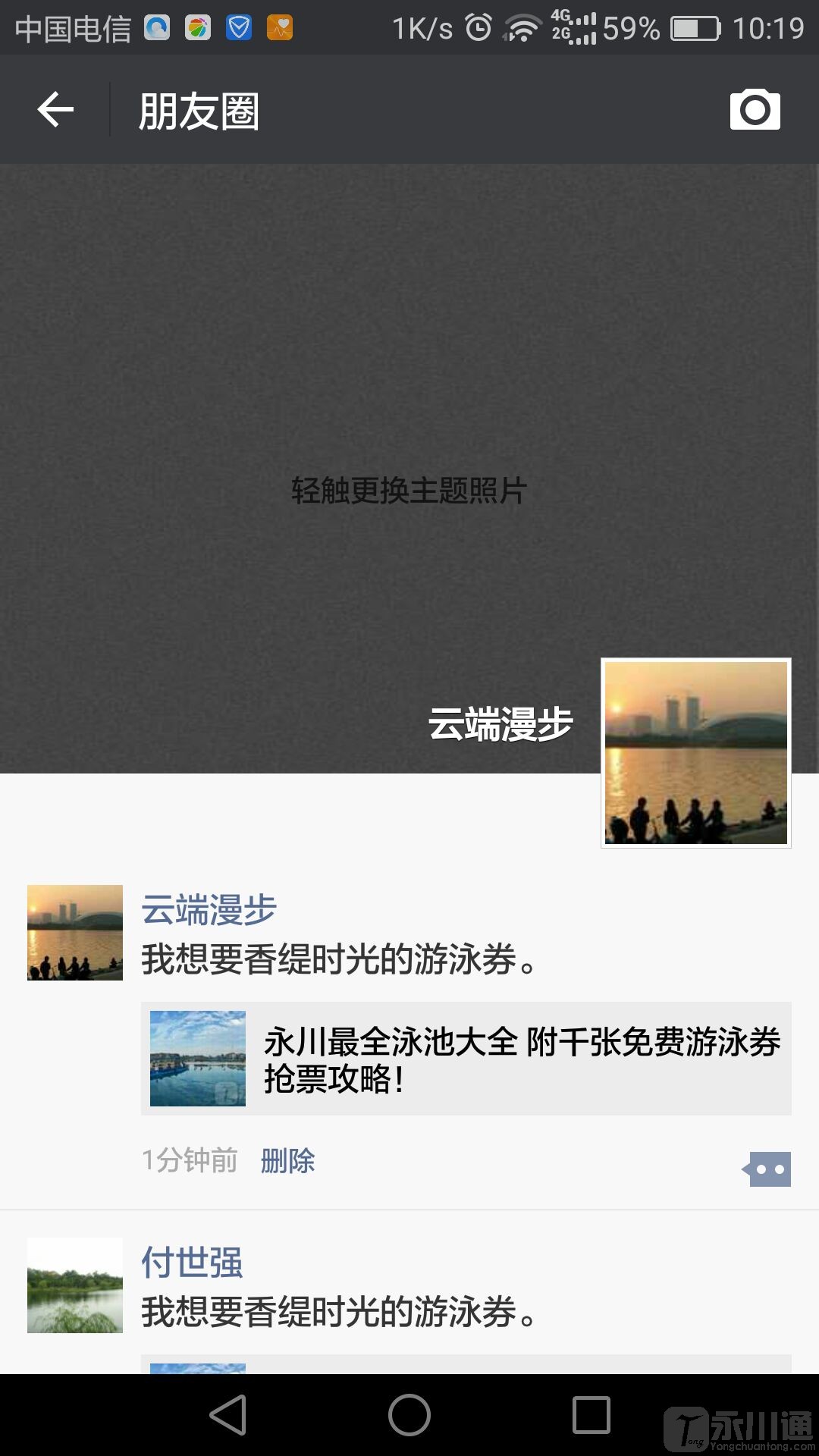Go back from 朋友圈

click(55, 111)
